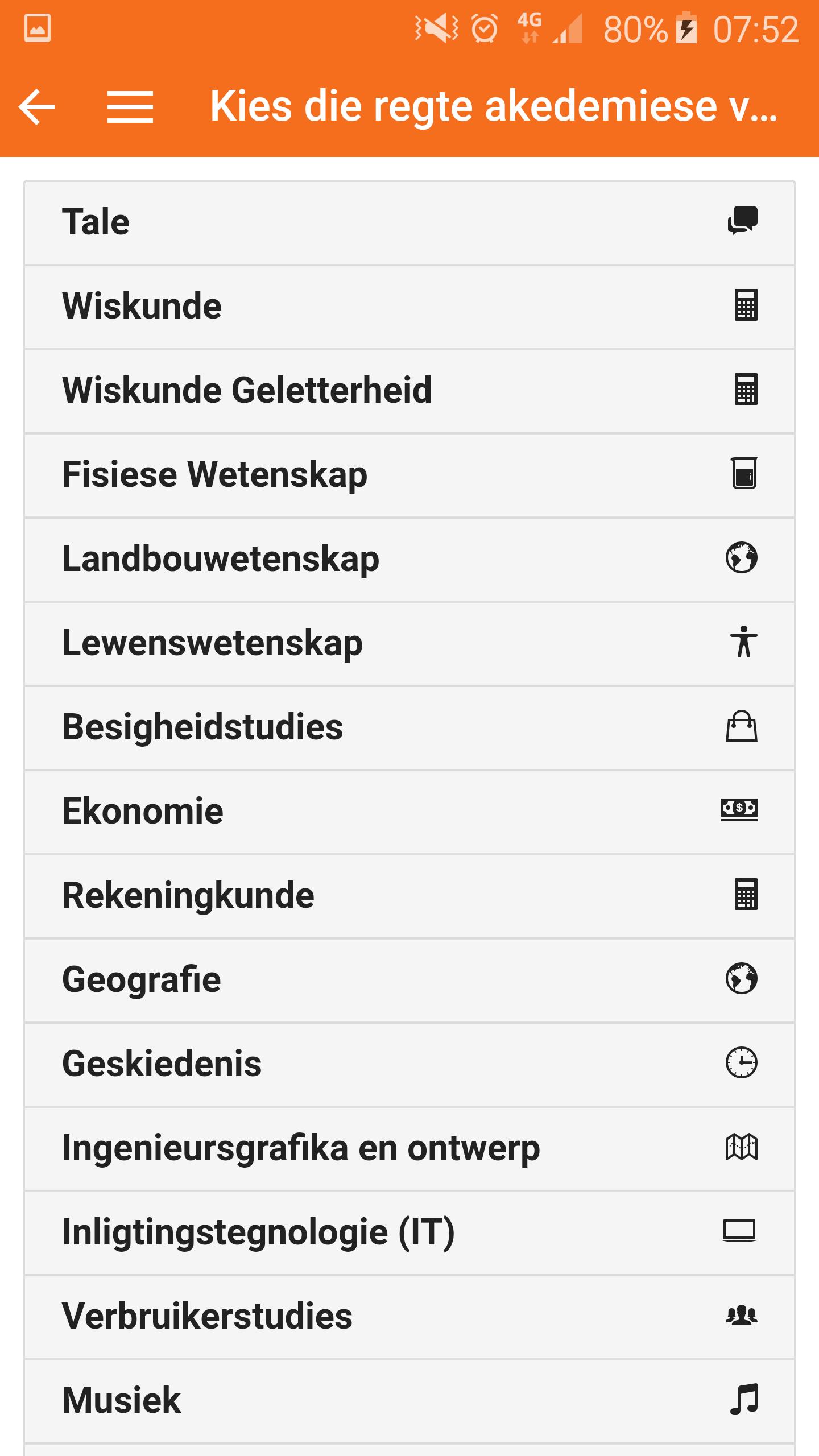This screenshot has width=819, height=1456.
Task: Select the Tale subject
Action: [409, 222]
